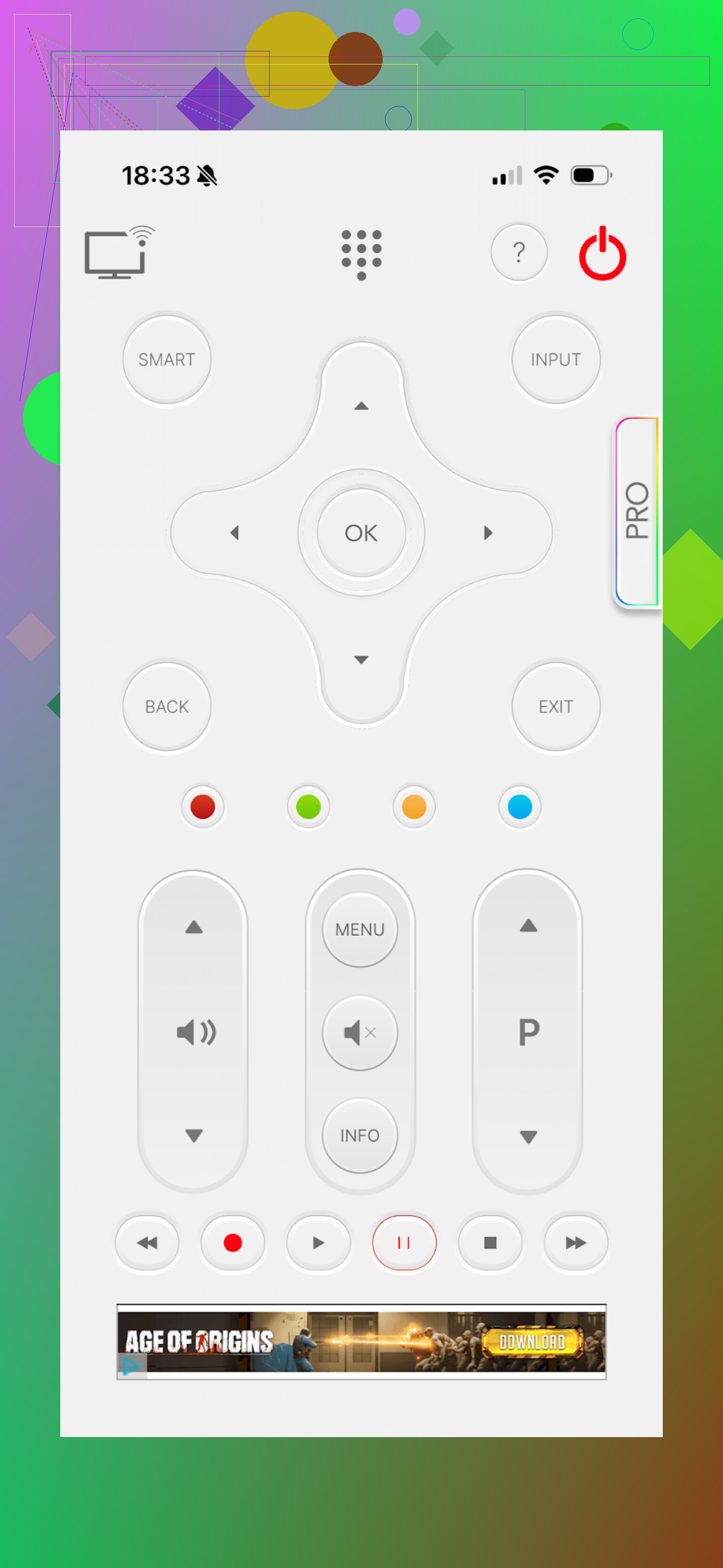The height and width of the screenshot is (1568, 723).
Task: Tap the INPUT button
Action: 555,359
